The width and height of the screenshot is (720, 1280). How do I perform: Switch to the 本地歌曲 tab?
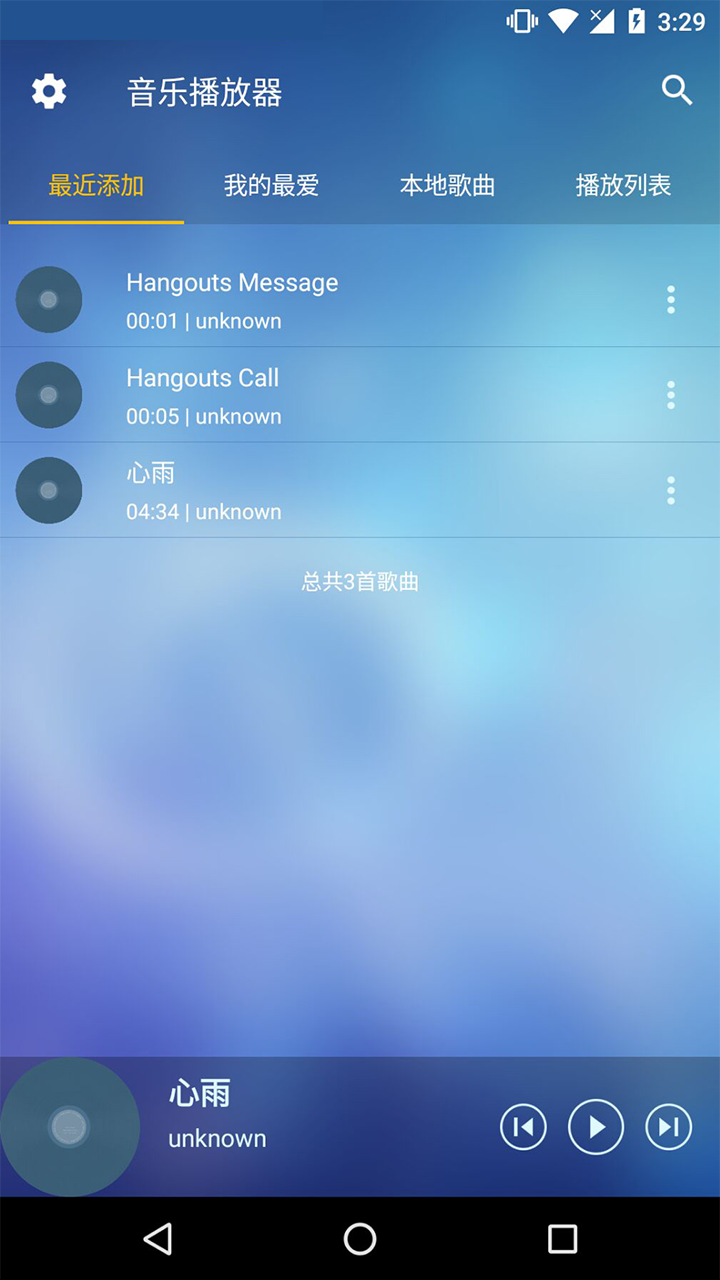[x=447, y=186]
